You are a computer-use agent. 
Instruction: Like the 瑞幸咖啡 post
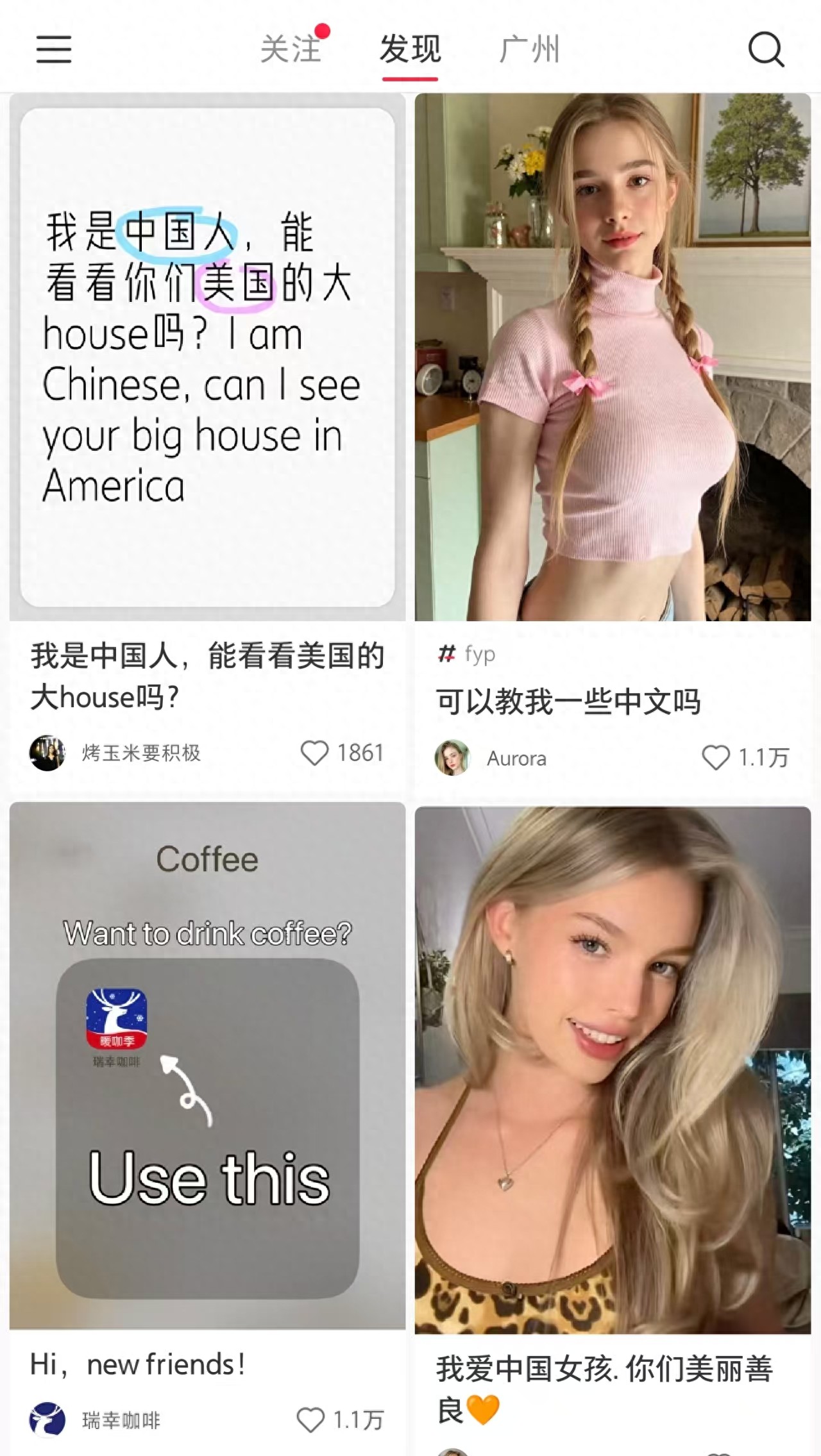pyautogui.click(x=311, y=1419)
